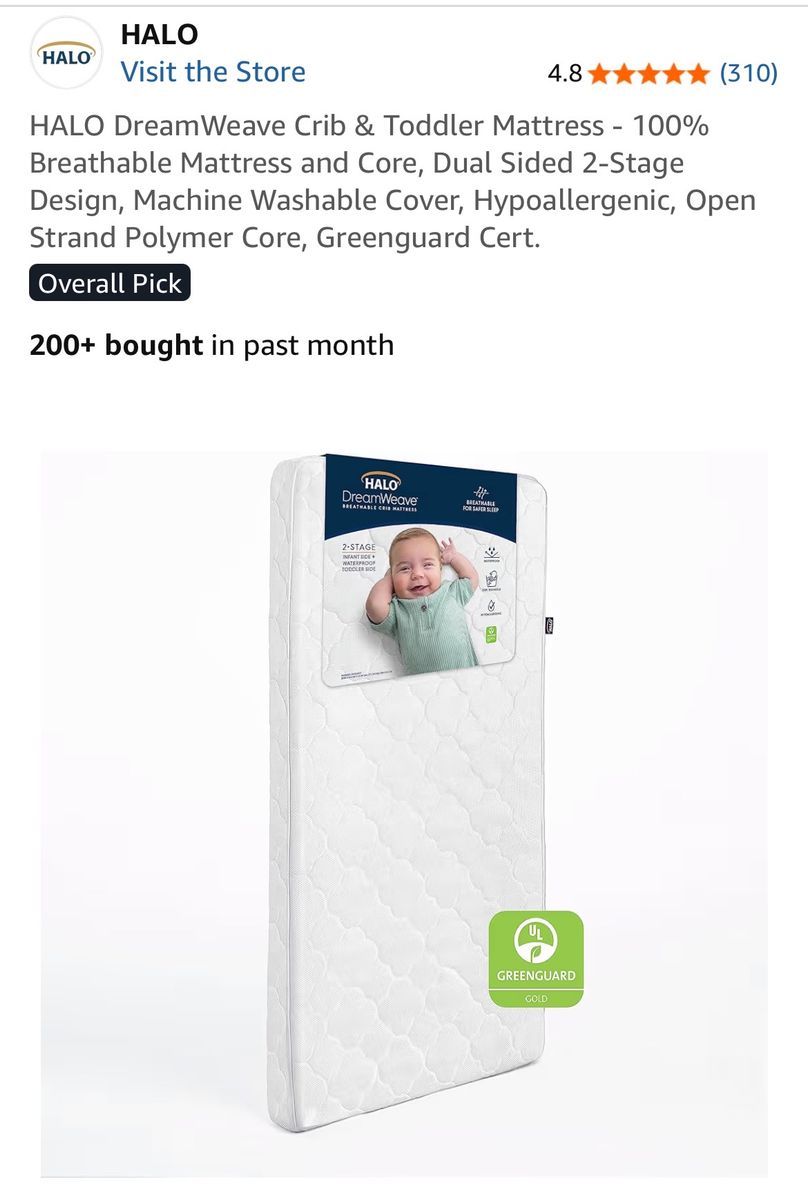Viewport: 808px width, 1200px height.
Task: Visit the HALO store
Action: (213, 72)
